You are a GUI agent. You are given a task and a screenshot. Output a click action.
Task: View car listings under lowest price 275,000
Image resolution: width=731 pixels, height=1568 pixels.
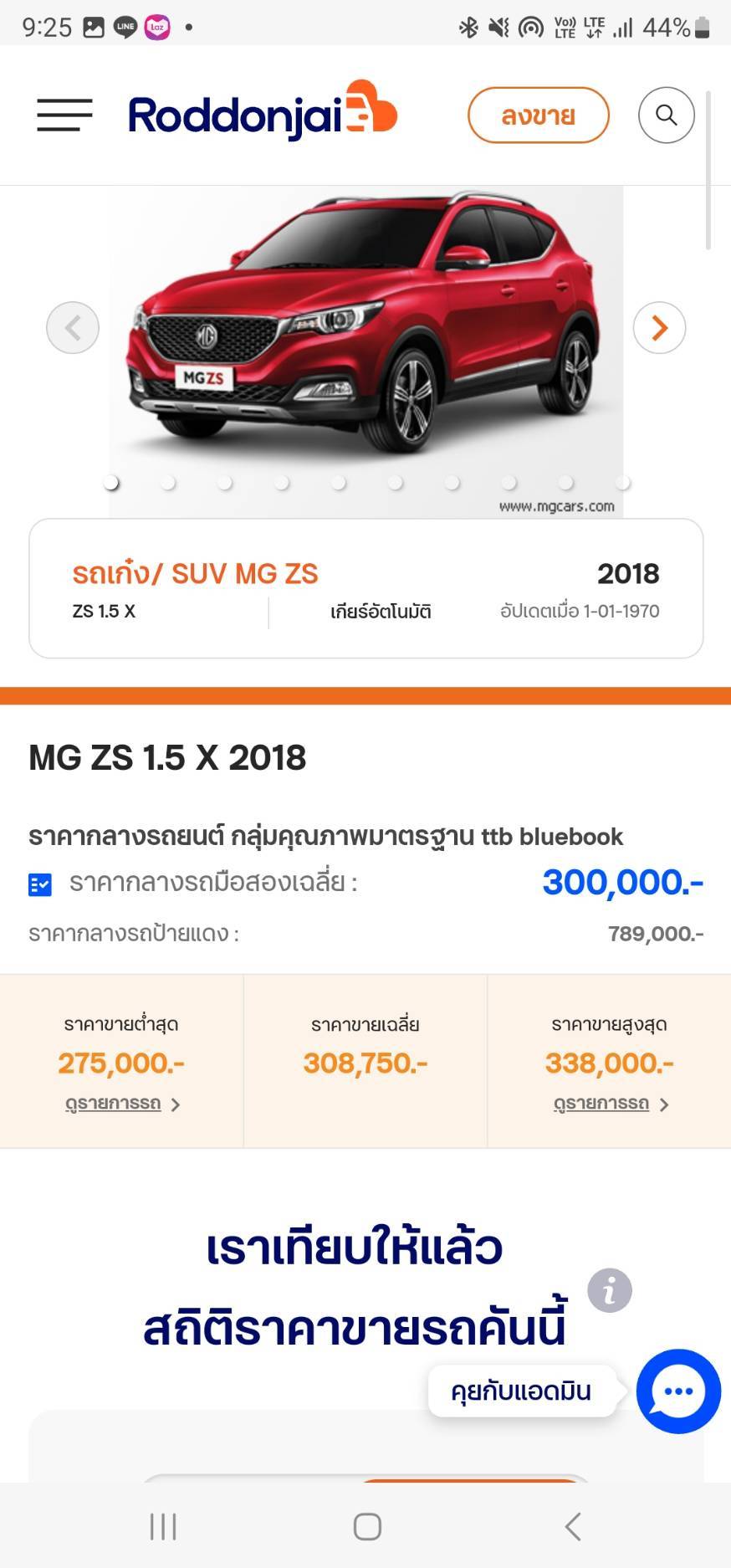[x=122, y=1104]
